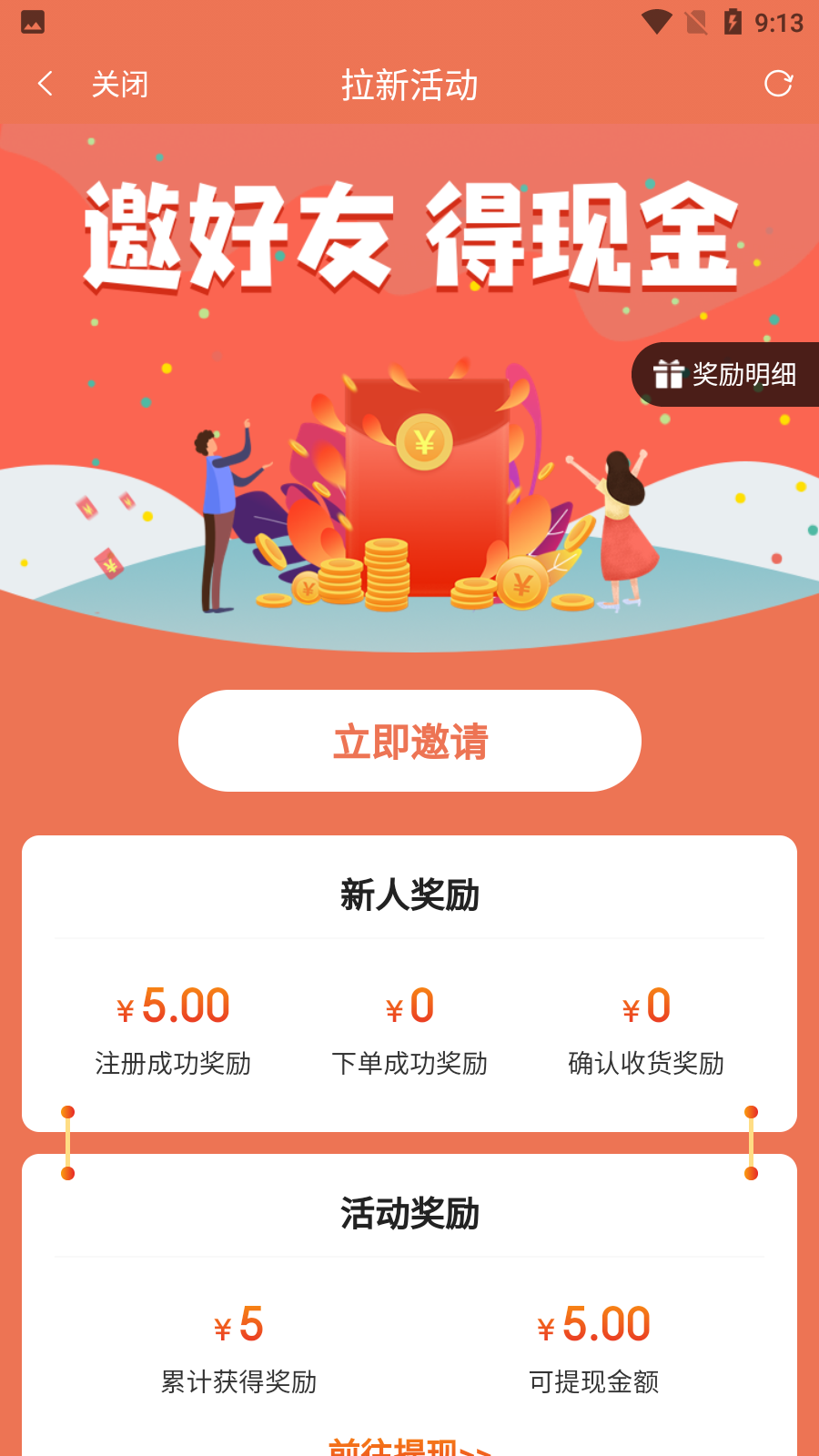Select the 拉新活动 page title
This screenshot has width=819, height=1456.
[x=409, y=84]
